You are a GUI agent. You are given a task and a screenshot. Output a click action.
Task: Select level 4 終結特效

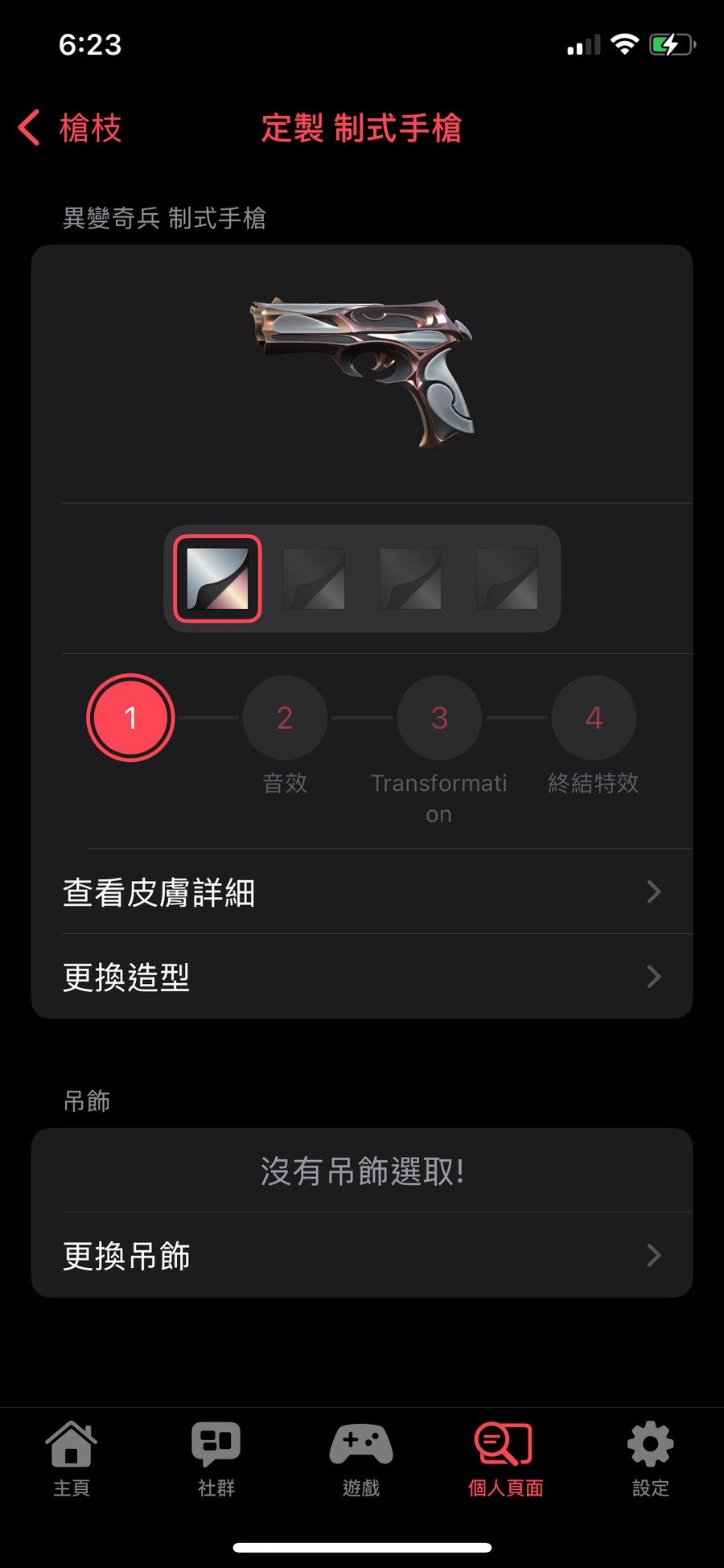tap(594, 718)
